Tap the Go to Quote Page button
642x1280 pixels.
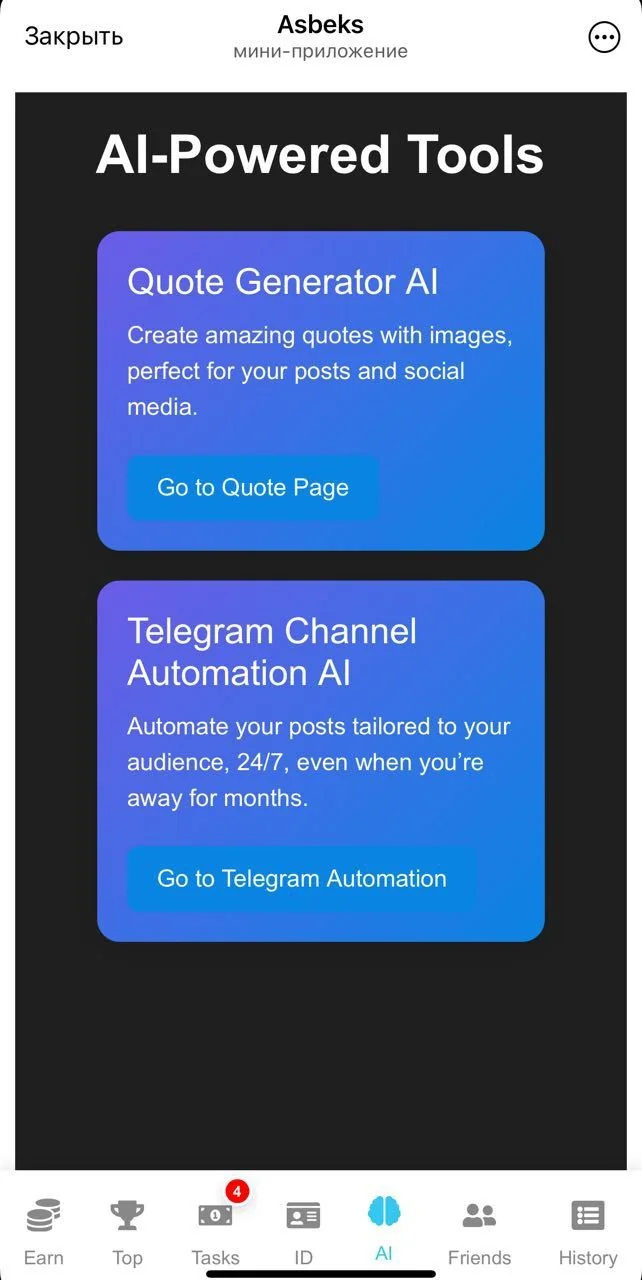[253, 488]
